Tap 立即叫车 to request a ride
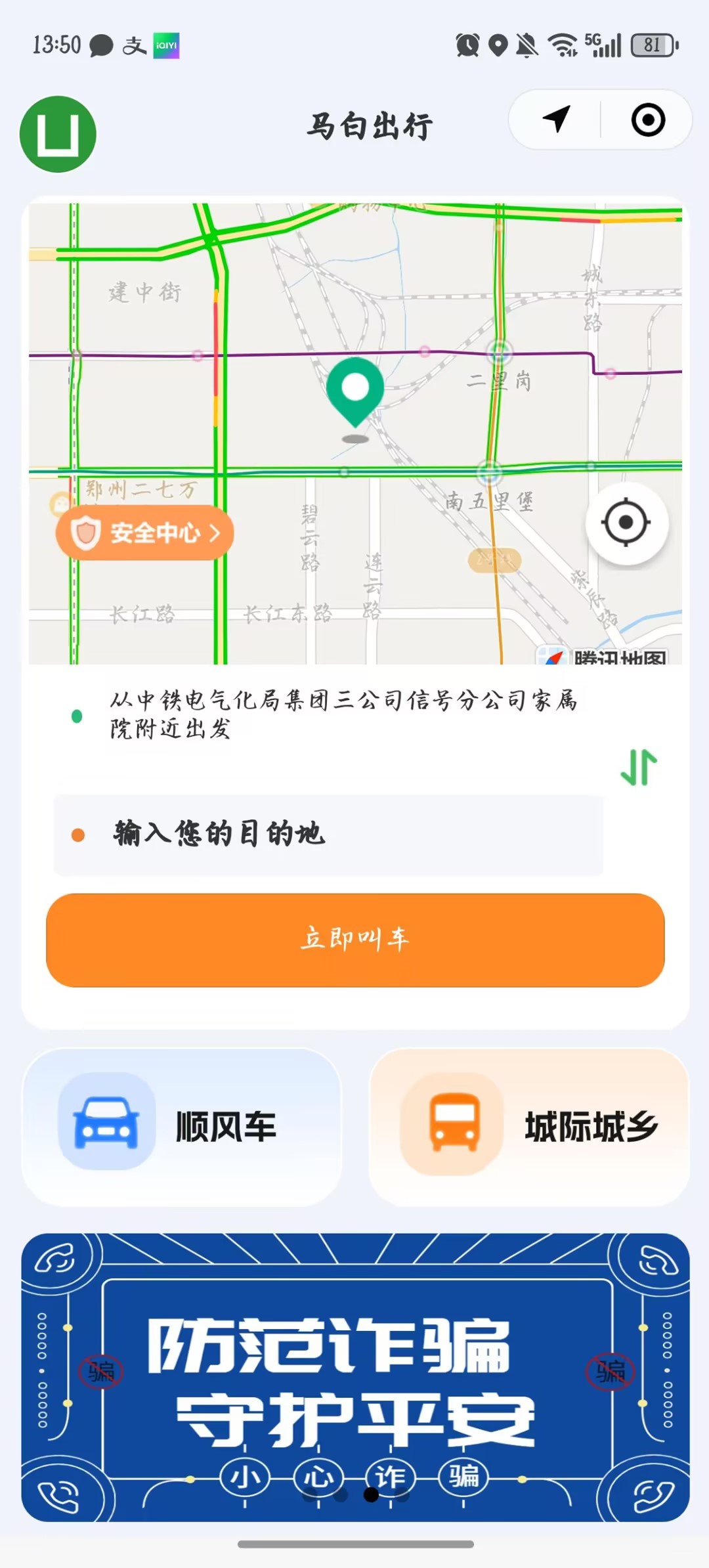709x1568 pixels. click(355, 940)
